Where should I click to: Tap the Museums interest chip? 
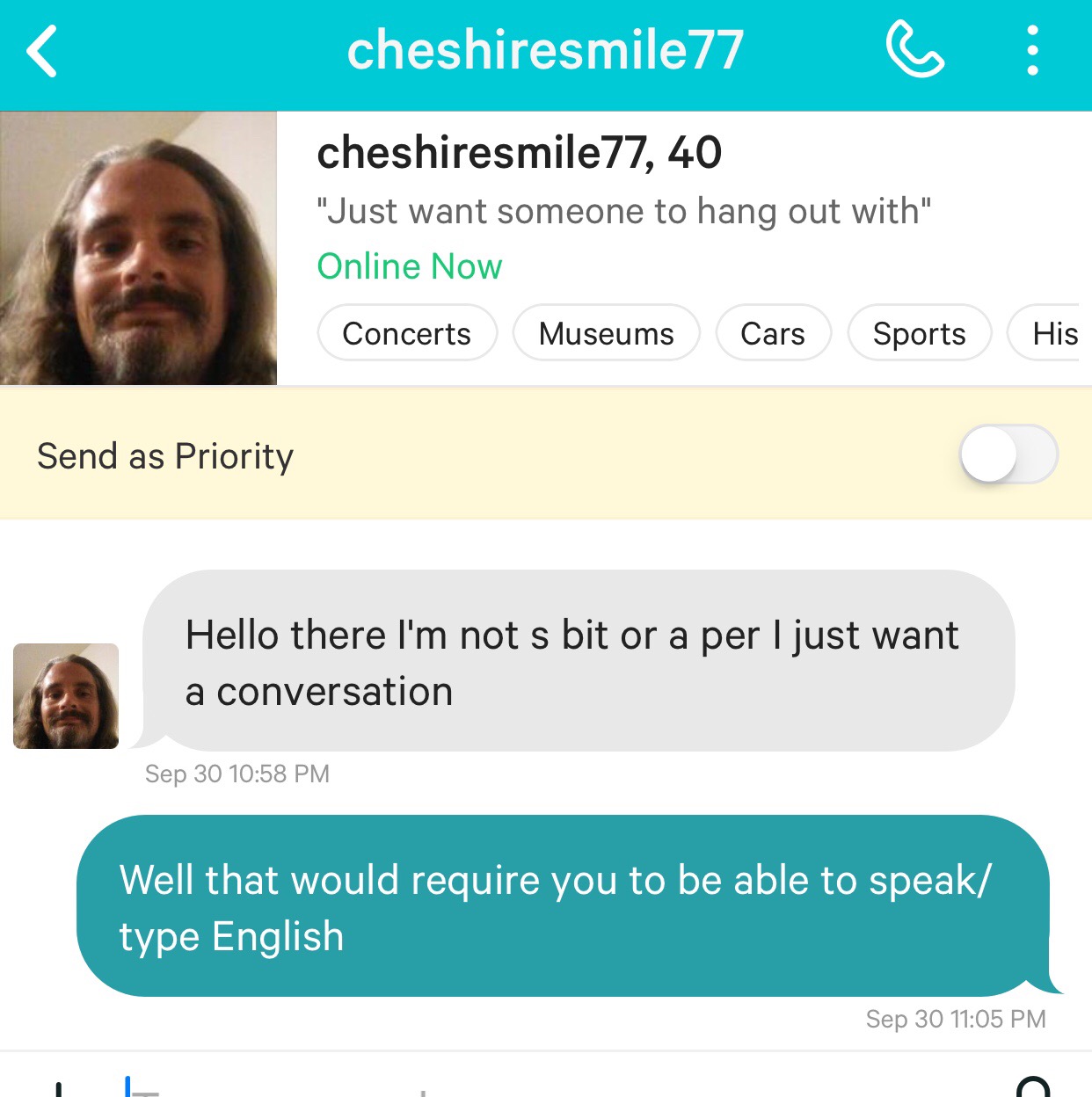point(606,333)
